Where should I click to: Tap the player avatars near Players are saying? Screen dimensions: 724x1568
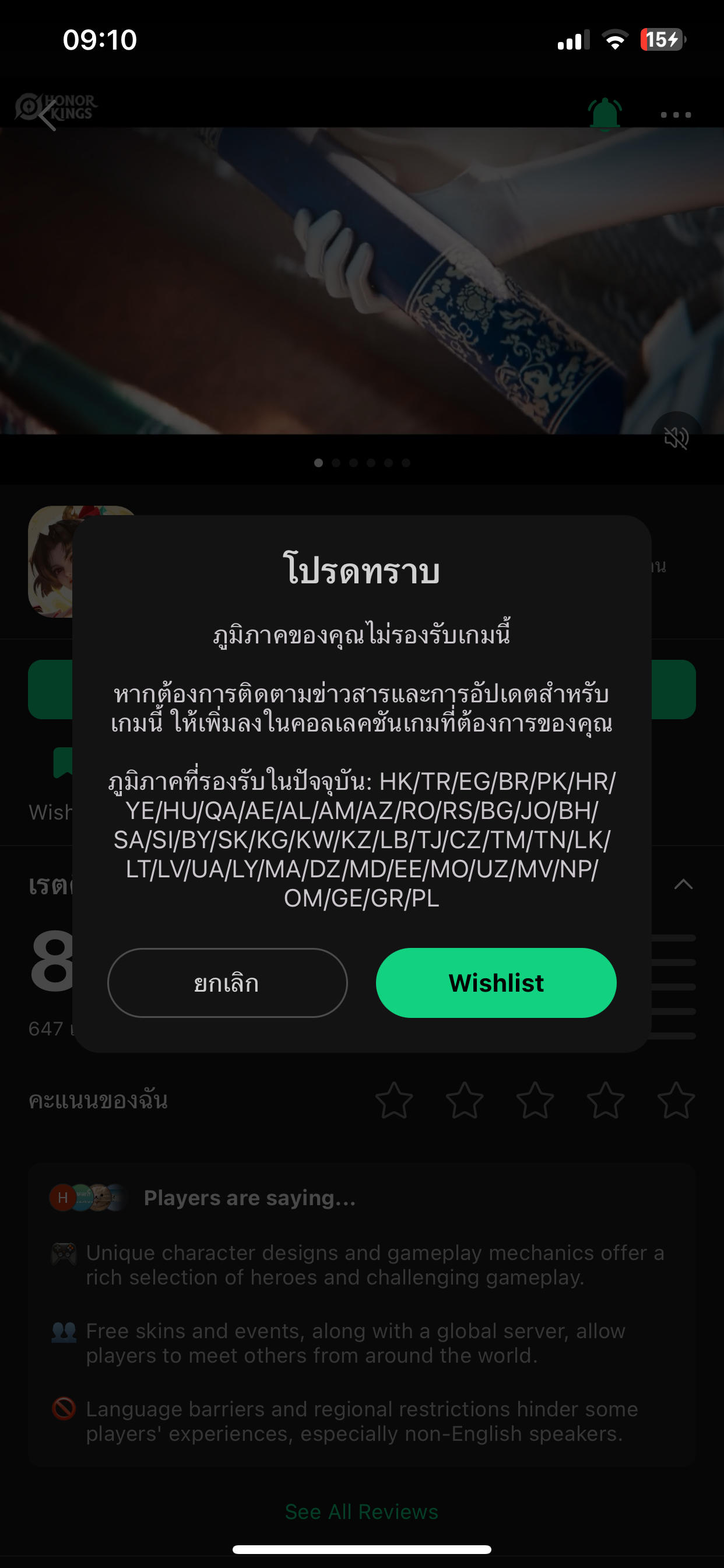[x=85, y=1196]
